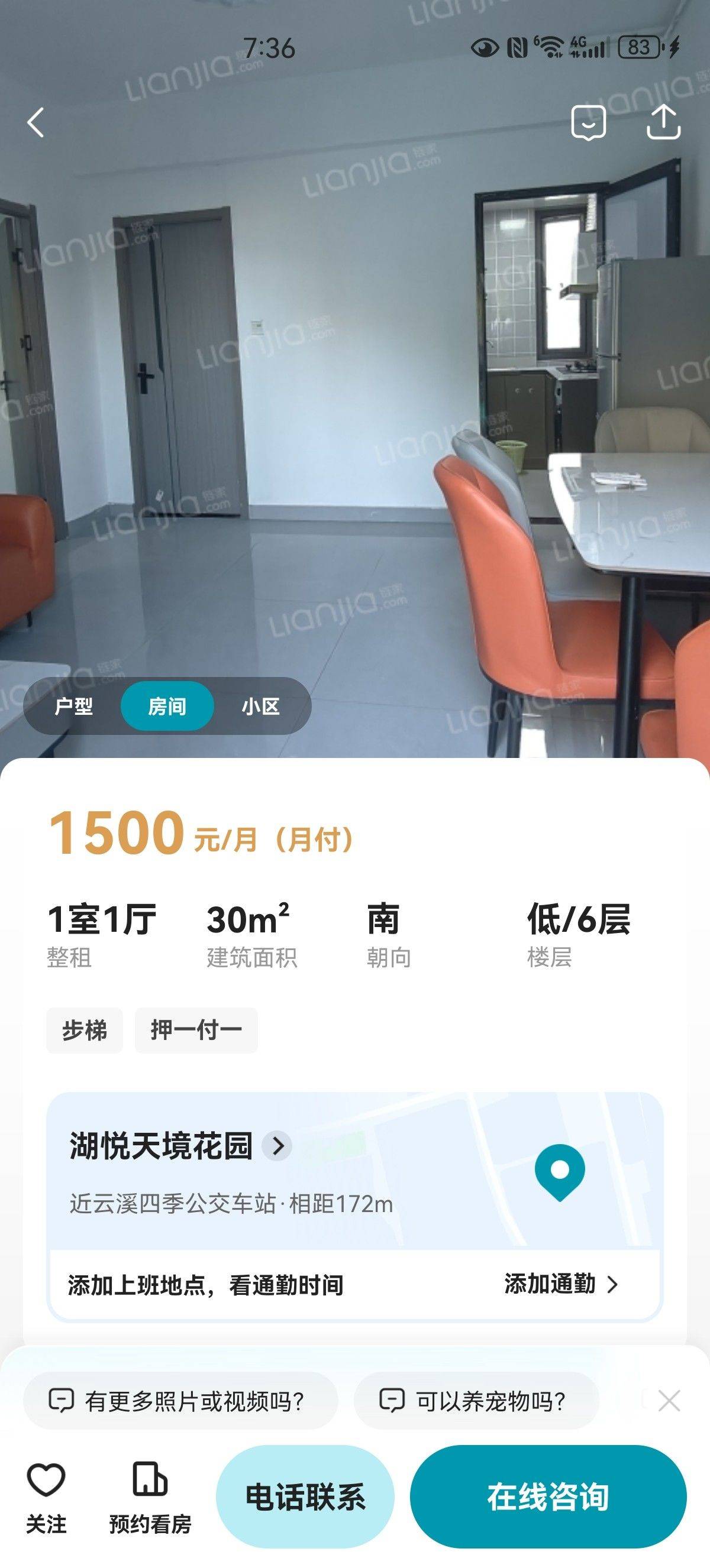View the property location on map
Image resolution: width=710 pixels, height=1568 pixels.
click(560, 1172)
